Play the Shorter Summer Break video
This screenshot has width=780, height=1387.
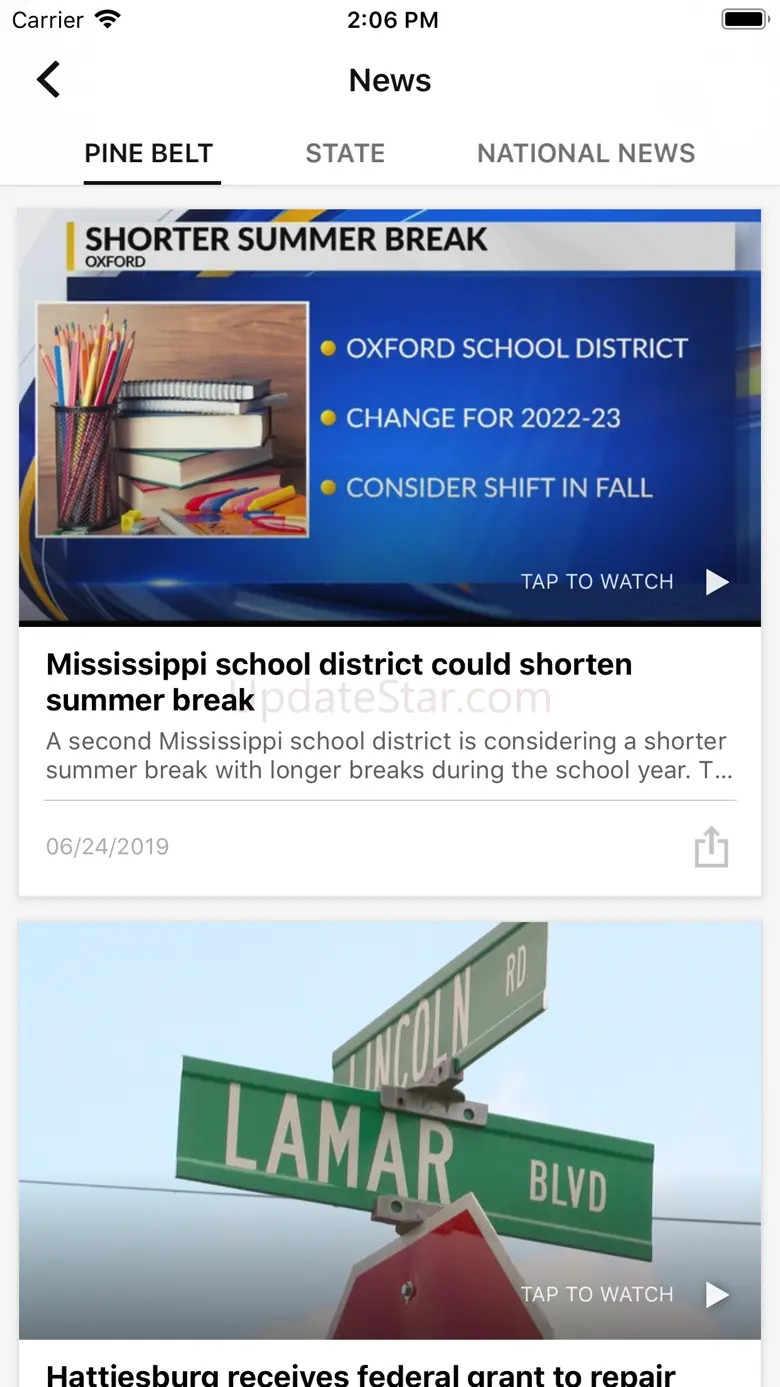tap(390, 417)
